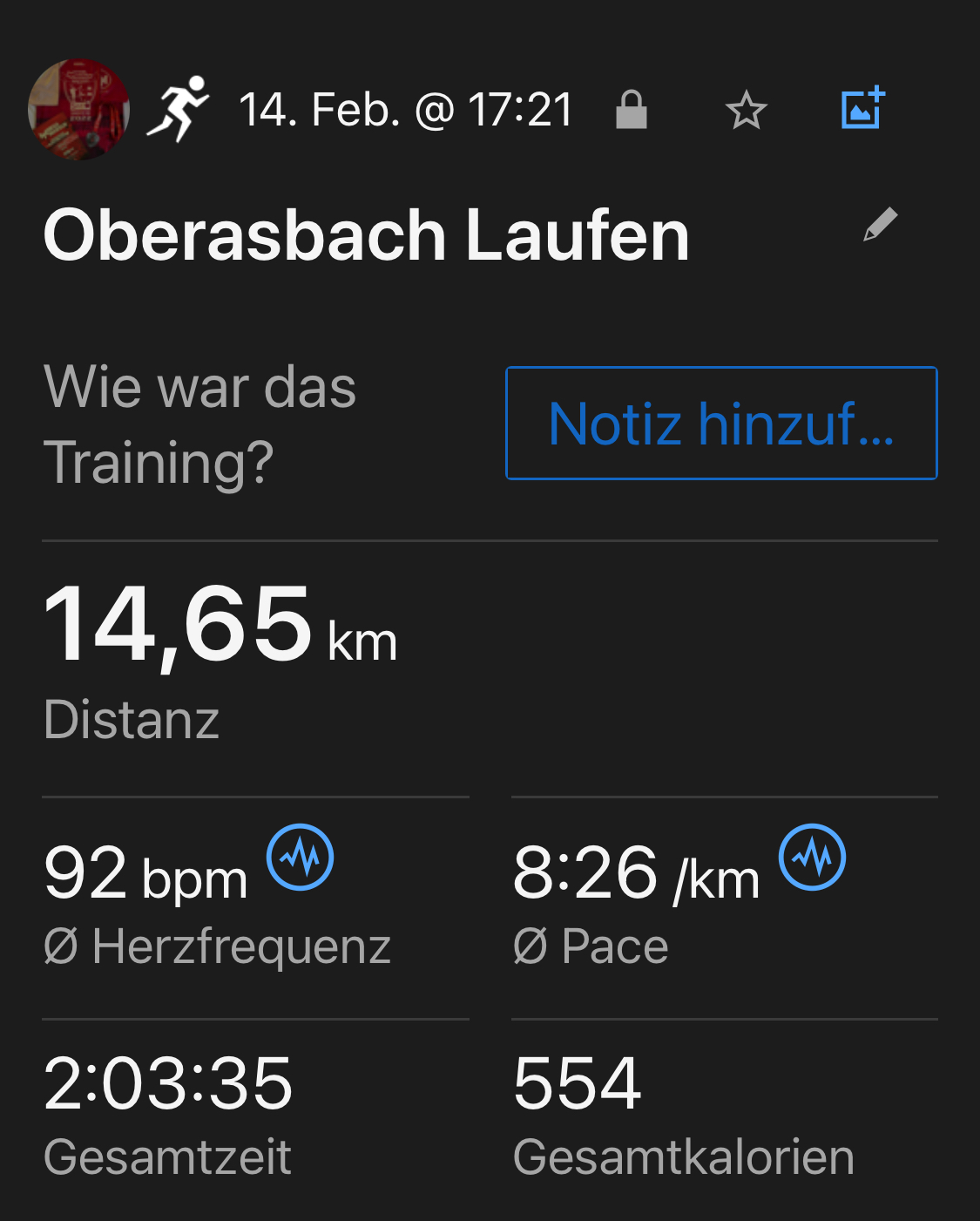Open heart rate chart icon beside 92 bpm
Screen dimensions: 980x1221
point(300,857)
